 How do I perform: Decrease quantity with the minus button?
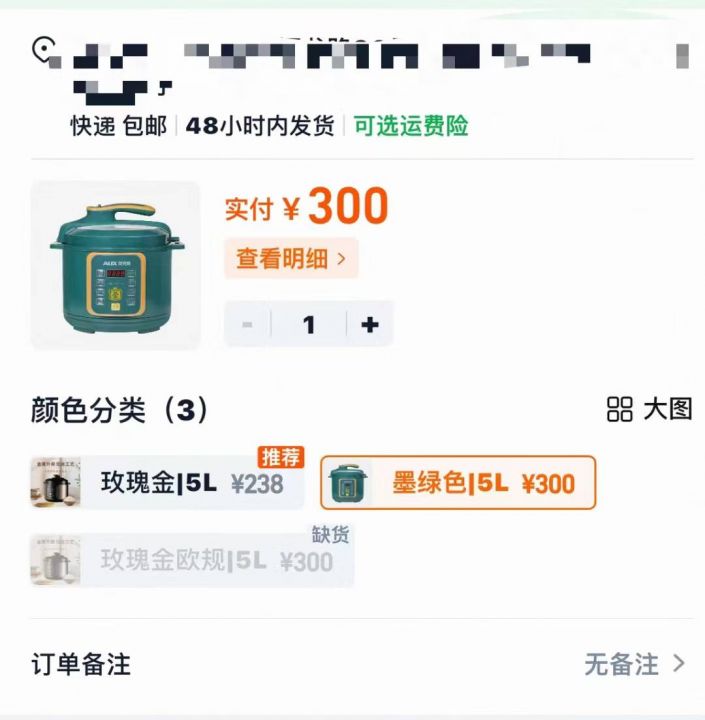tap(248, 325)
